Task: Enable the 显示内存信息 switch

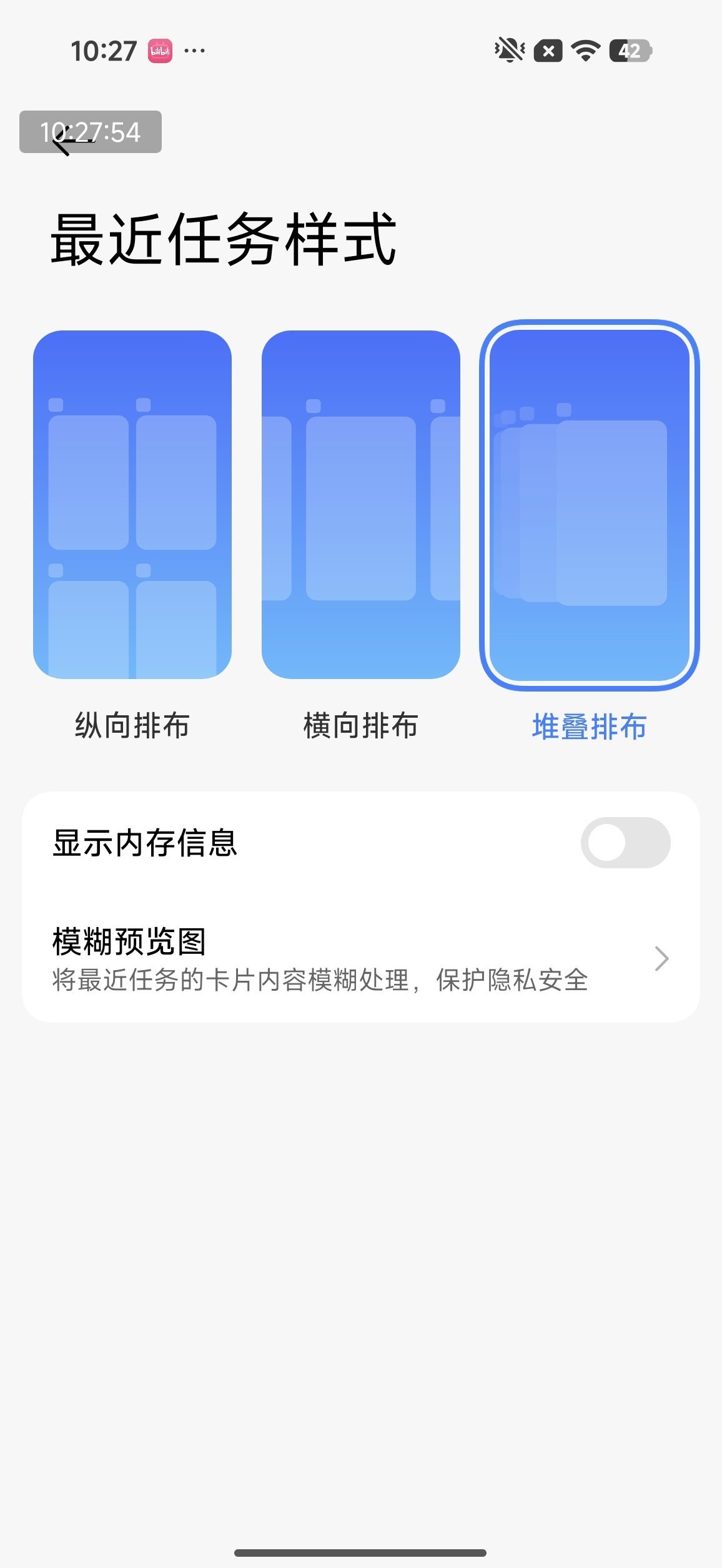Action: coord(625,843)
